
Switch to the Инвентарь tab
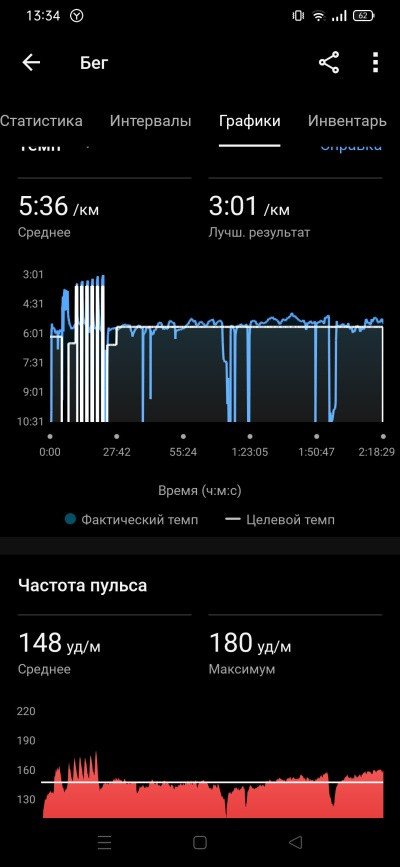(x=347, y=121)
